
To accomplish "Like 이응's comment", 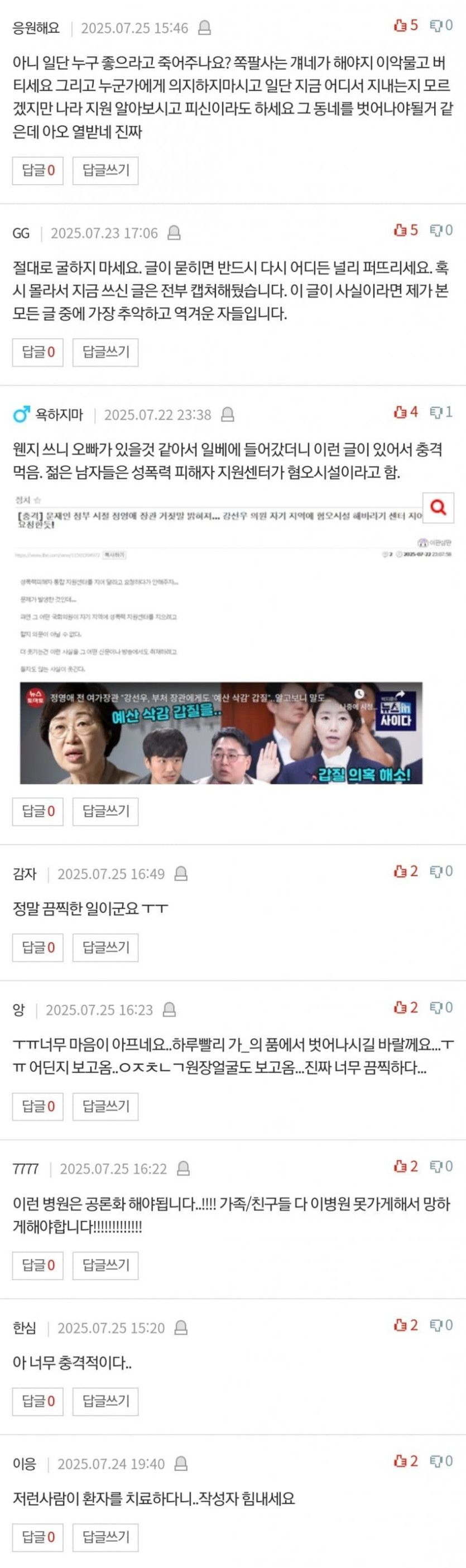I will 406,1461.
